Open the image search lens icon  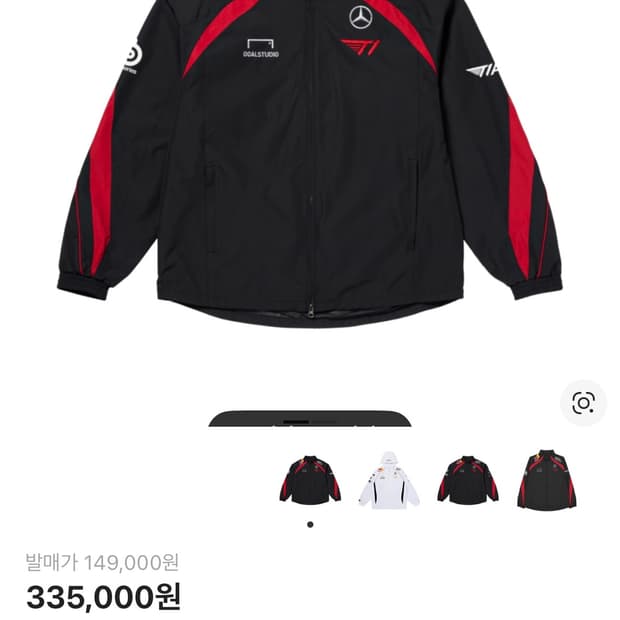583,403
